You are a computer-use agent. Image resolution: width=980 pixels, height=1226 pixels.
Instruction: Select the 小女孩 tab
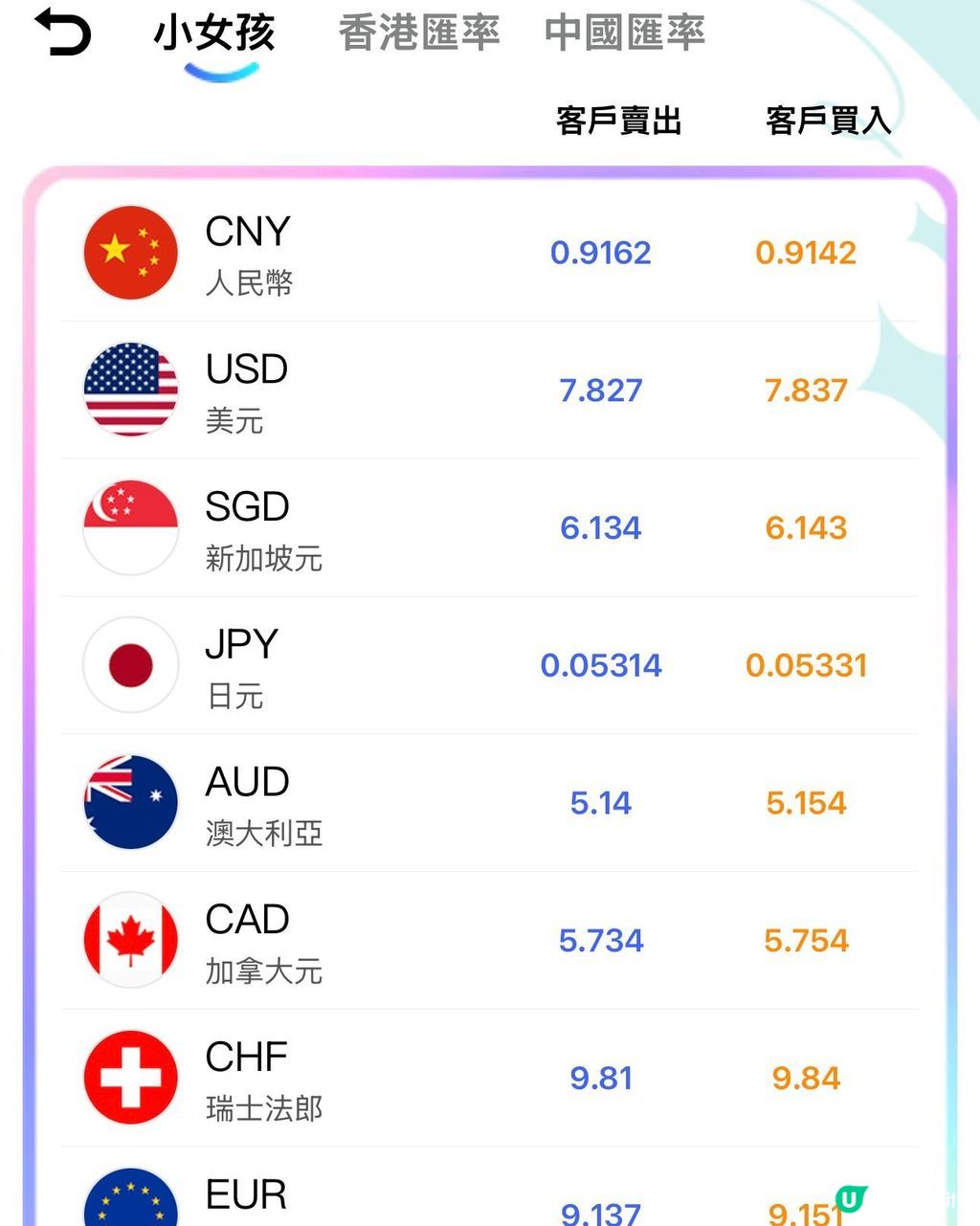tap(214, 33)
